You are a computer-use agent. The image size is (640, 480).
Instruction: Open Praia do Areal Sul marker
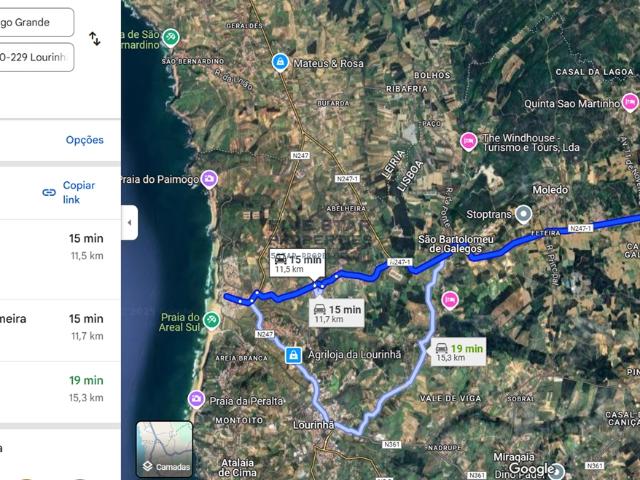pyautogui.click(x=211, y=320)
